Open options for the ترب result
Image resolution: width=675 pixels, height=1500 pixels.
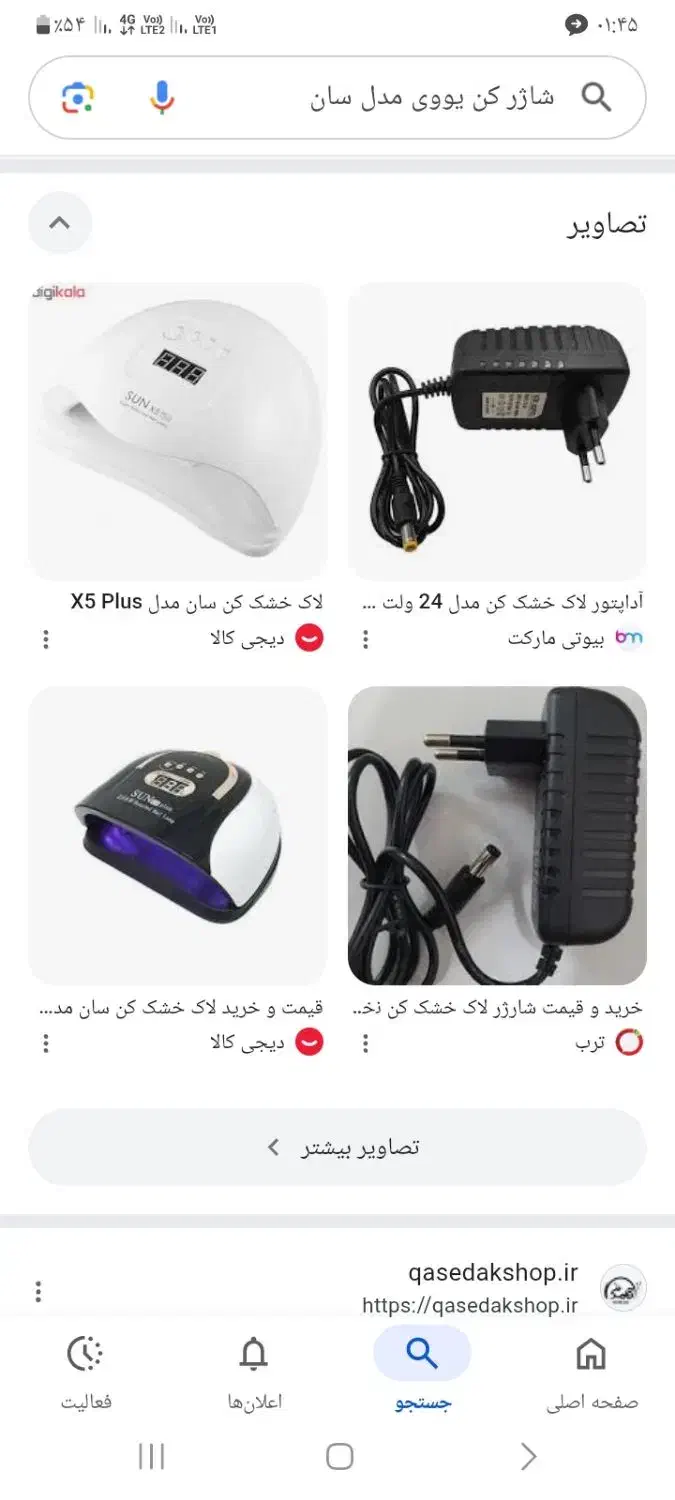click(366, 1043)
